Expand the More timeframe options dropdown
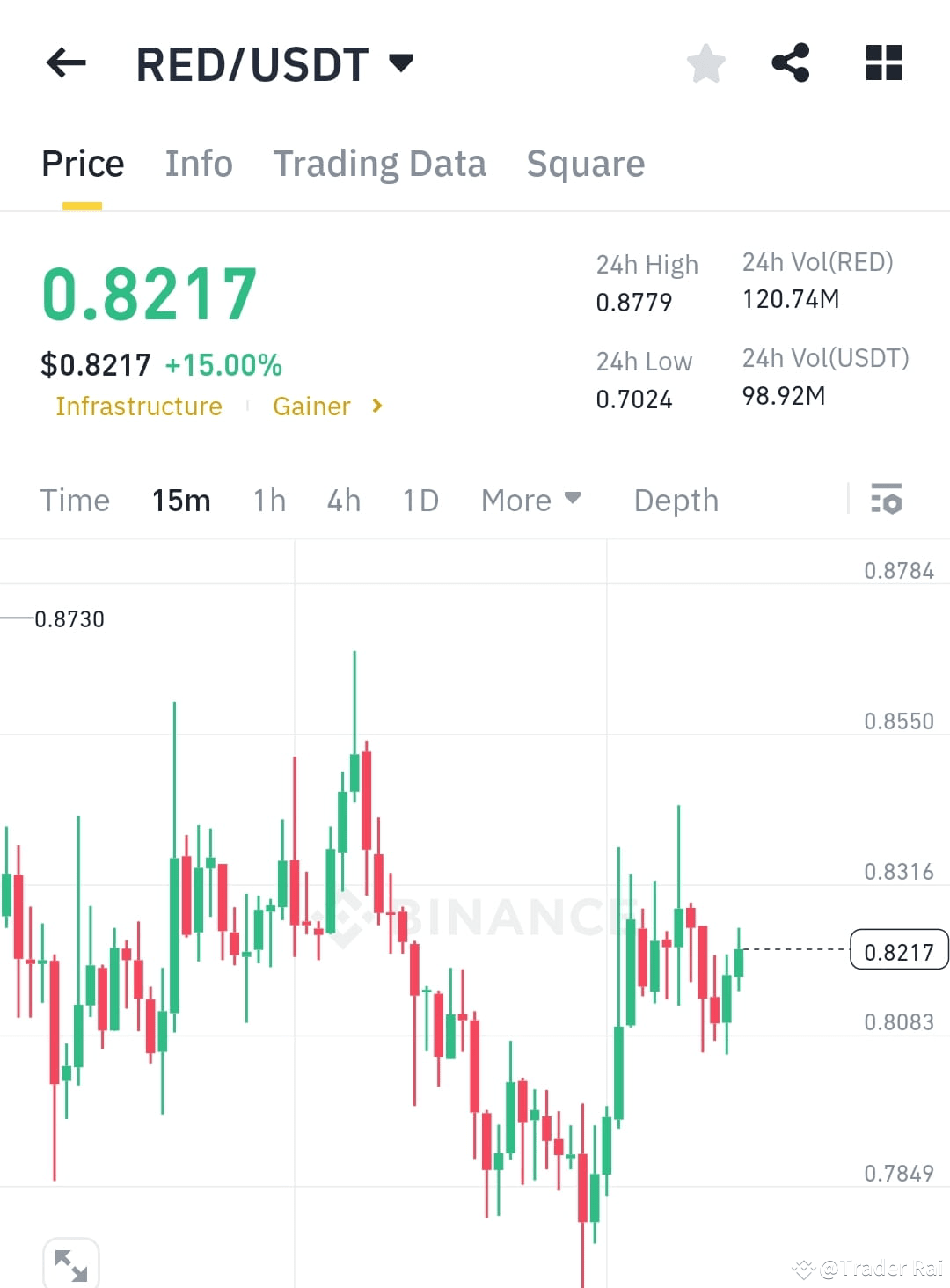This screenshot has width=950, height=1288. point(531,500)
